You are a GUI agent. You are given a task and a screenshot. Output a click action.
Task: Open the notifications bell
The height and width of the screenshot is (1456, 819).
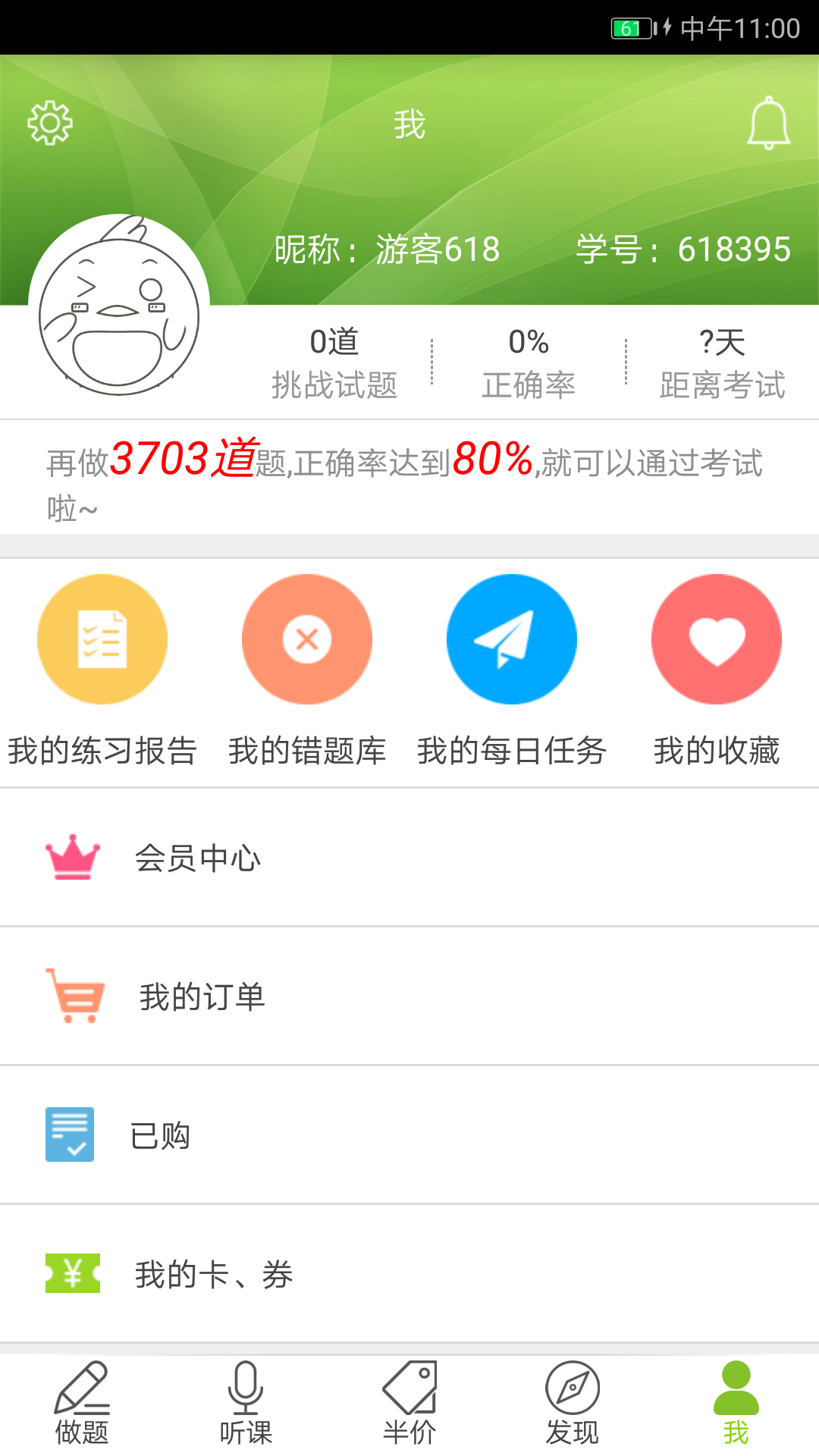point(768,123)
